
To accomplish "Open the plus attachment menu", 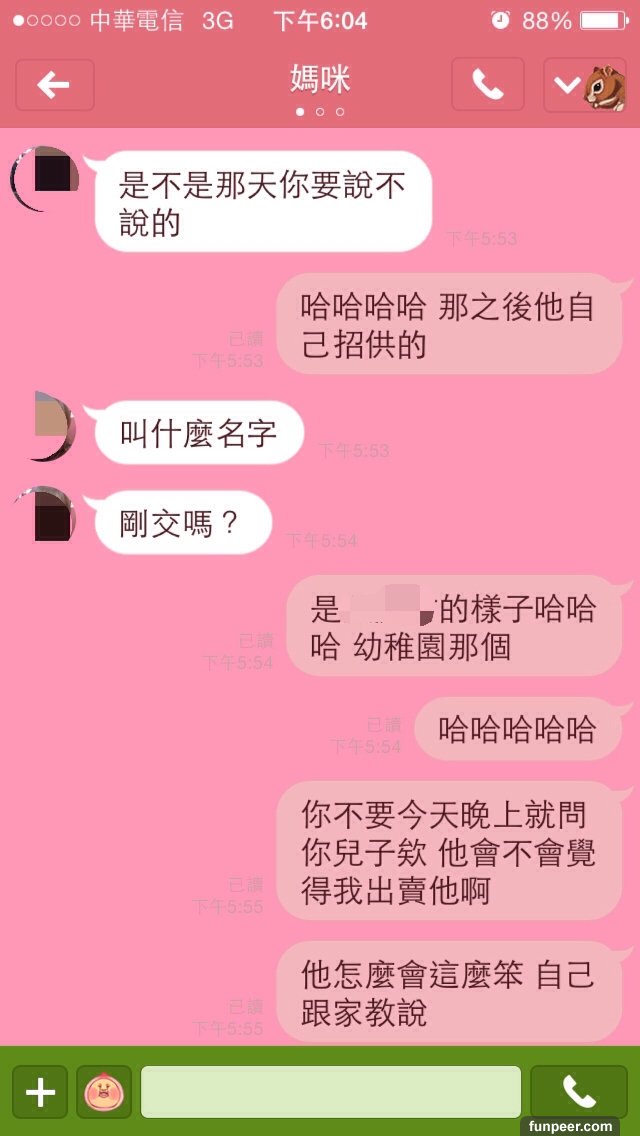I will point(40,1092).
